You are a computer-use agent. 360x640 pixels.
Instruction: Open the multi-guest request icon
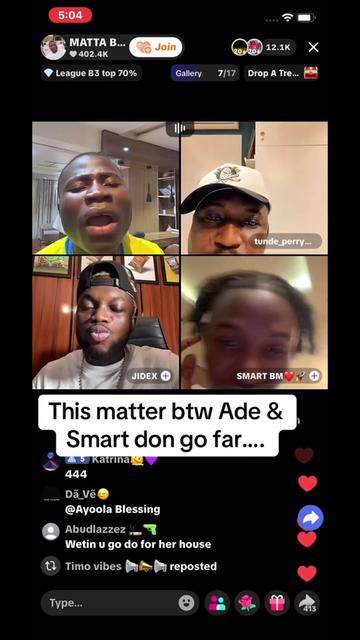[x=217, y=603]
